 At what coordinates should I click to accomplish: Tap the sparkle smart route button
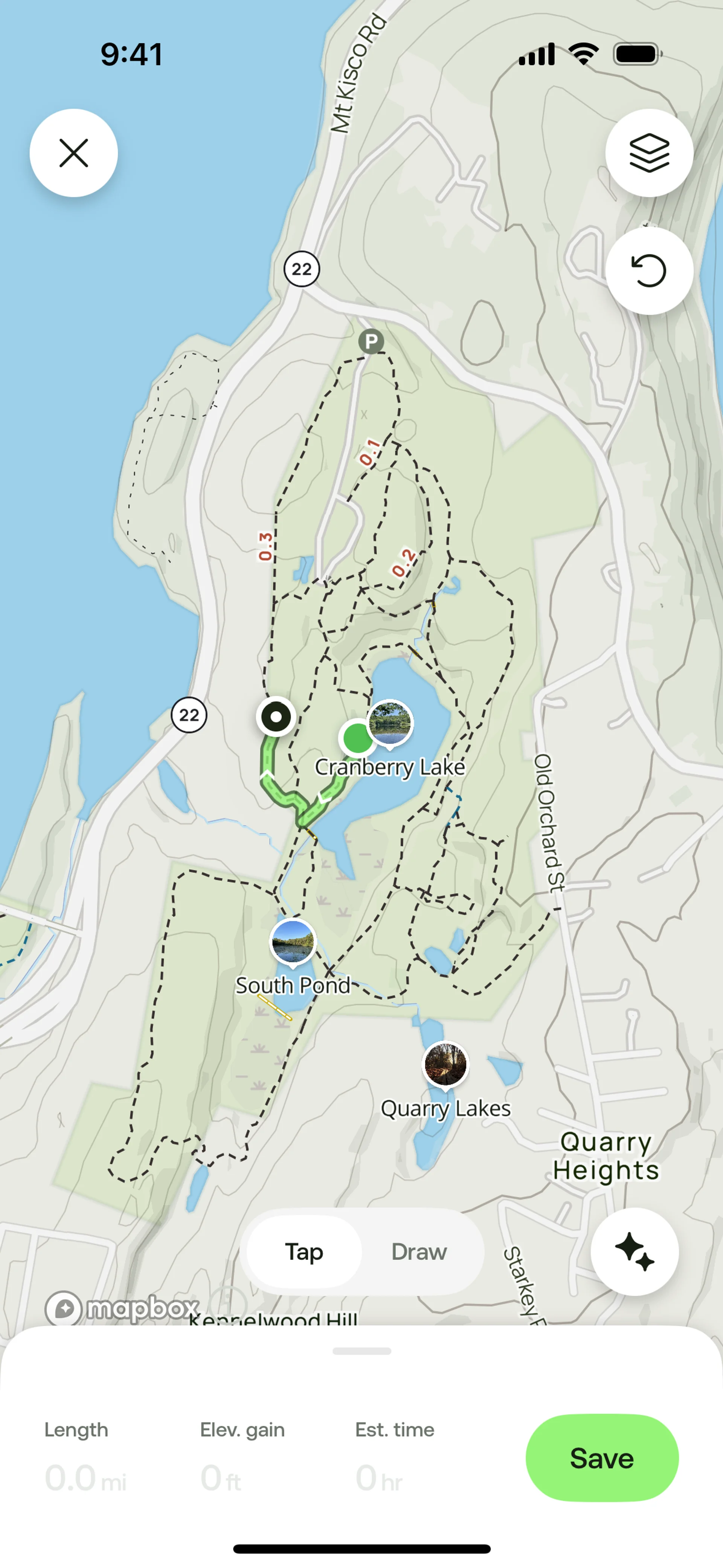(634, 1252)
